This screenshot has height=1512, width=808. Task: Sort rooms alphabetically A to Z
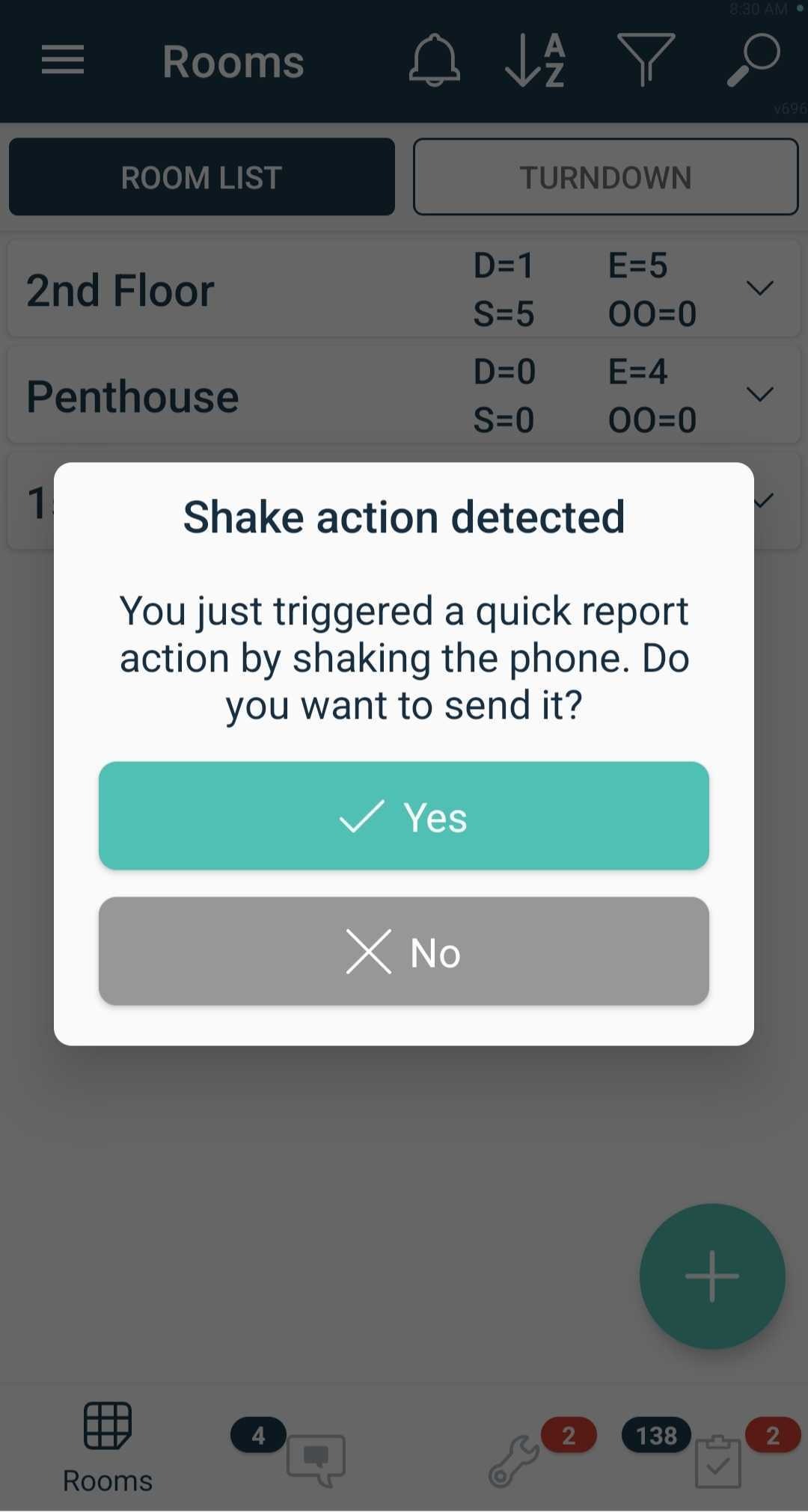point(536,60)
